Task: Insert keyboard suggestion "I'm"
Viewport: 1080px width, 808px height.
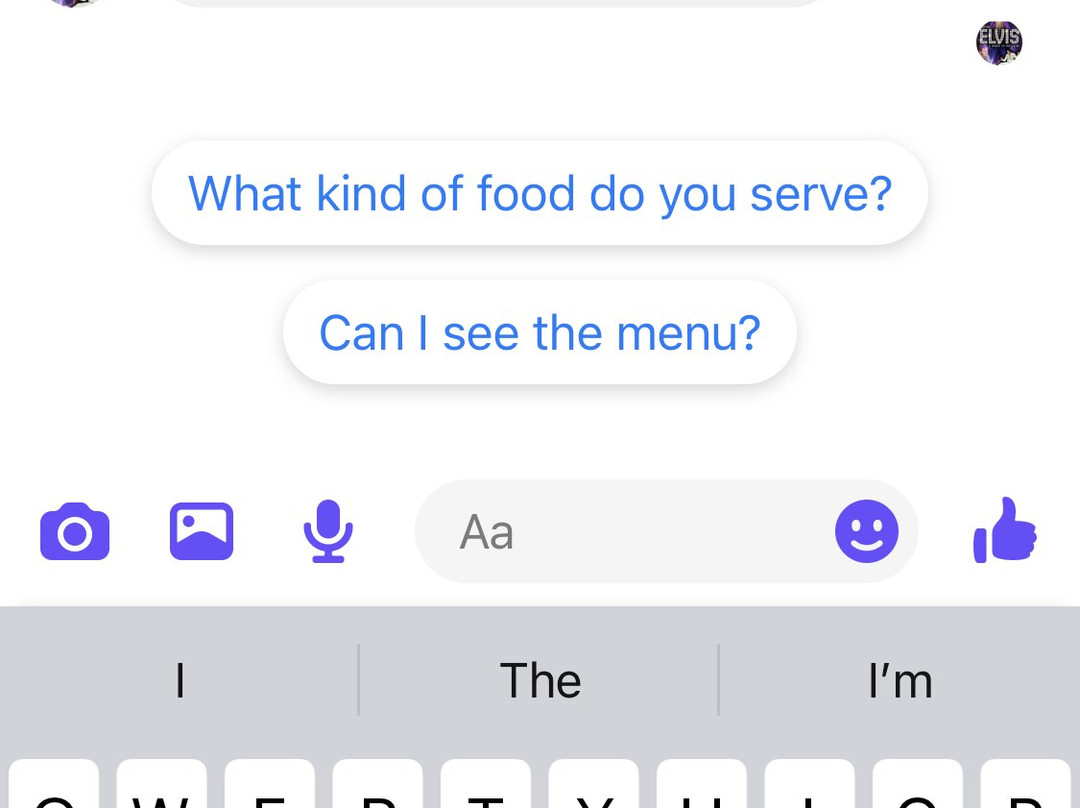Action: (x=900, y=681)
